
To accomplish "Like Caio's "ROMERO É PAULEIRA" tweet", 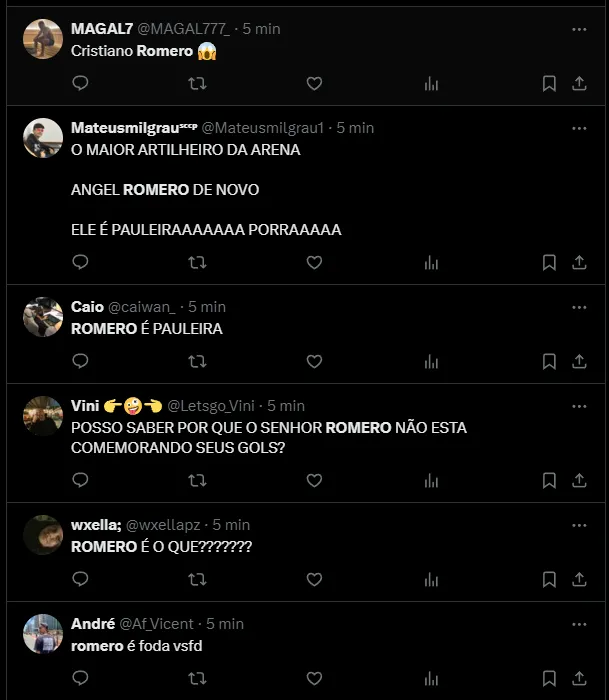I will [x=314, y=361].
